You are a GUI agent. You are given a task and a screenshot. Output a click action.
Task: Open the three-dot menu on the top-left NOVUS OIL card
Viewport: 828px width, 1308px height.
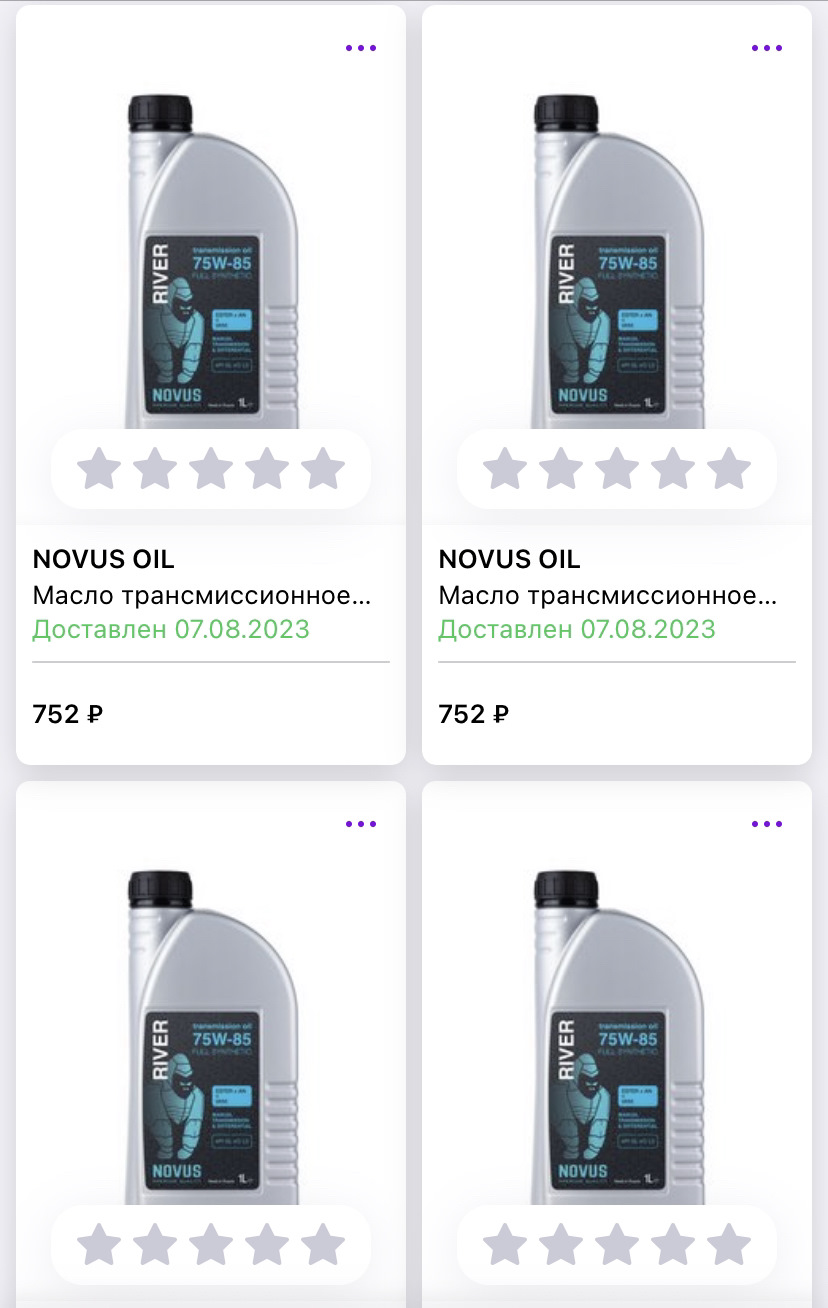[361, 48]
